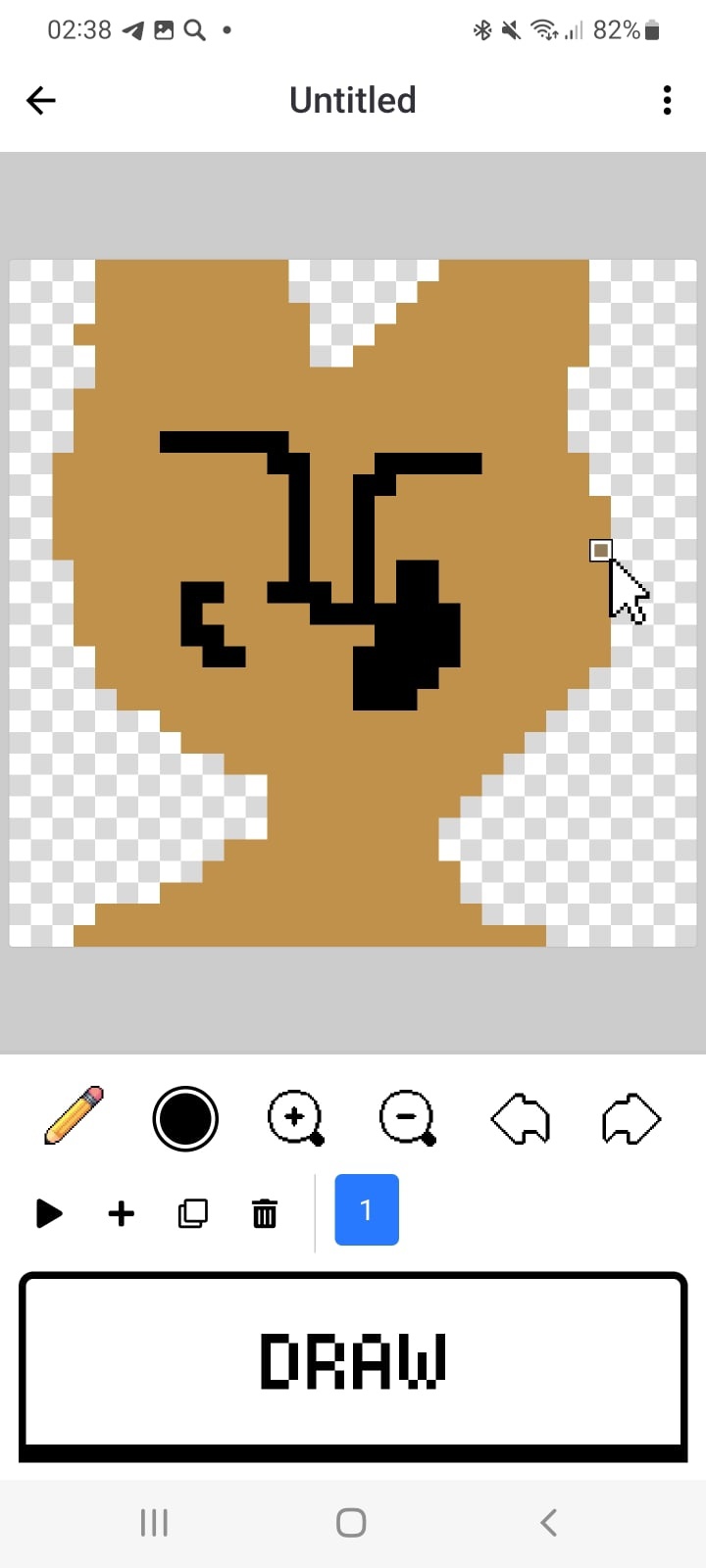Play the animation preview
Screen dimensions: 706x1568
pyautogui.click(x=48, y=1213)
